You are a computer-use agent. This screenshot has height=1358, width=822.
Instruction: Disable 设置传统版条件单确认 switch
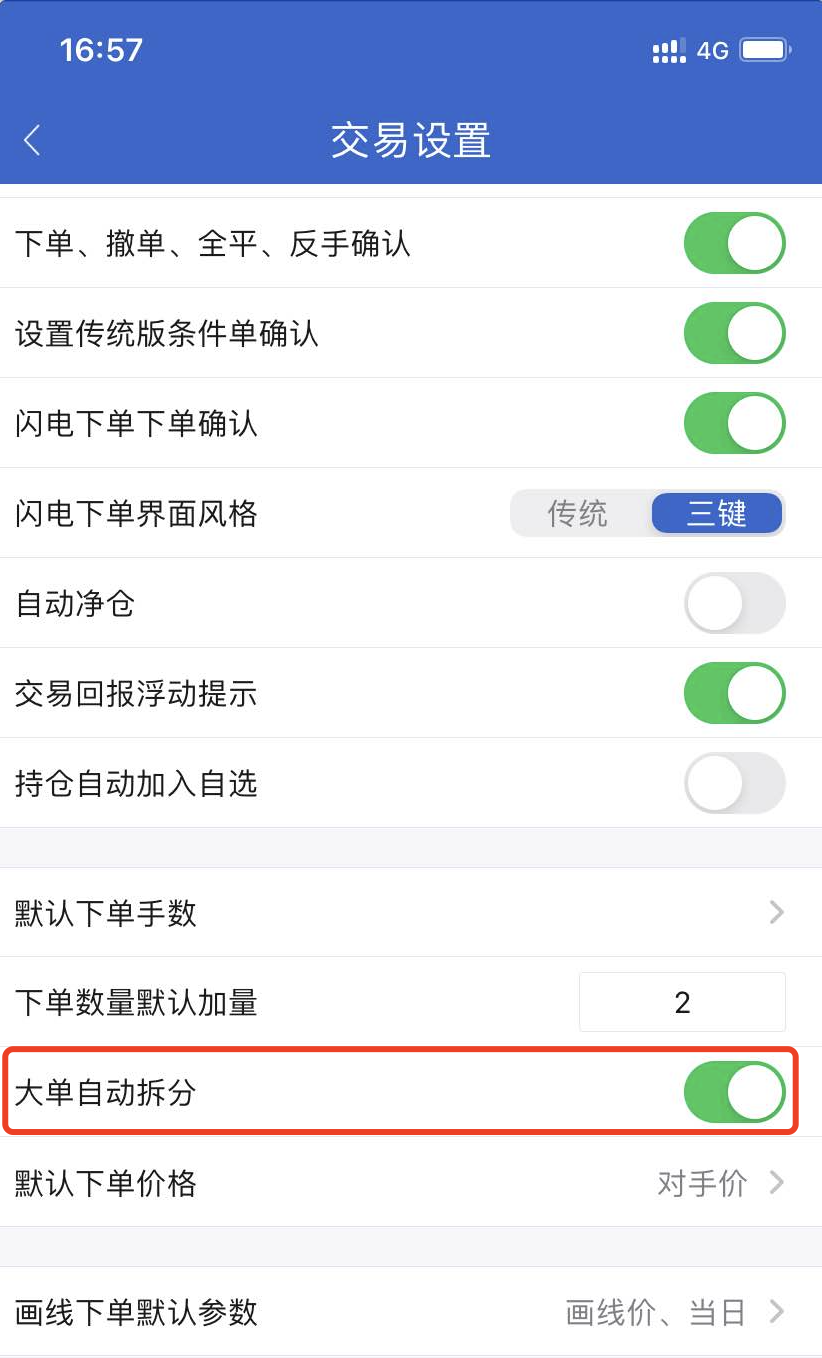(x=734, y=333)
